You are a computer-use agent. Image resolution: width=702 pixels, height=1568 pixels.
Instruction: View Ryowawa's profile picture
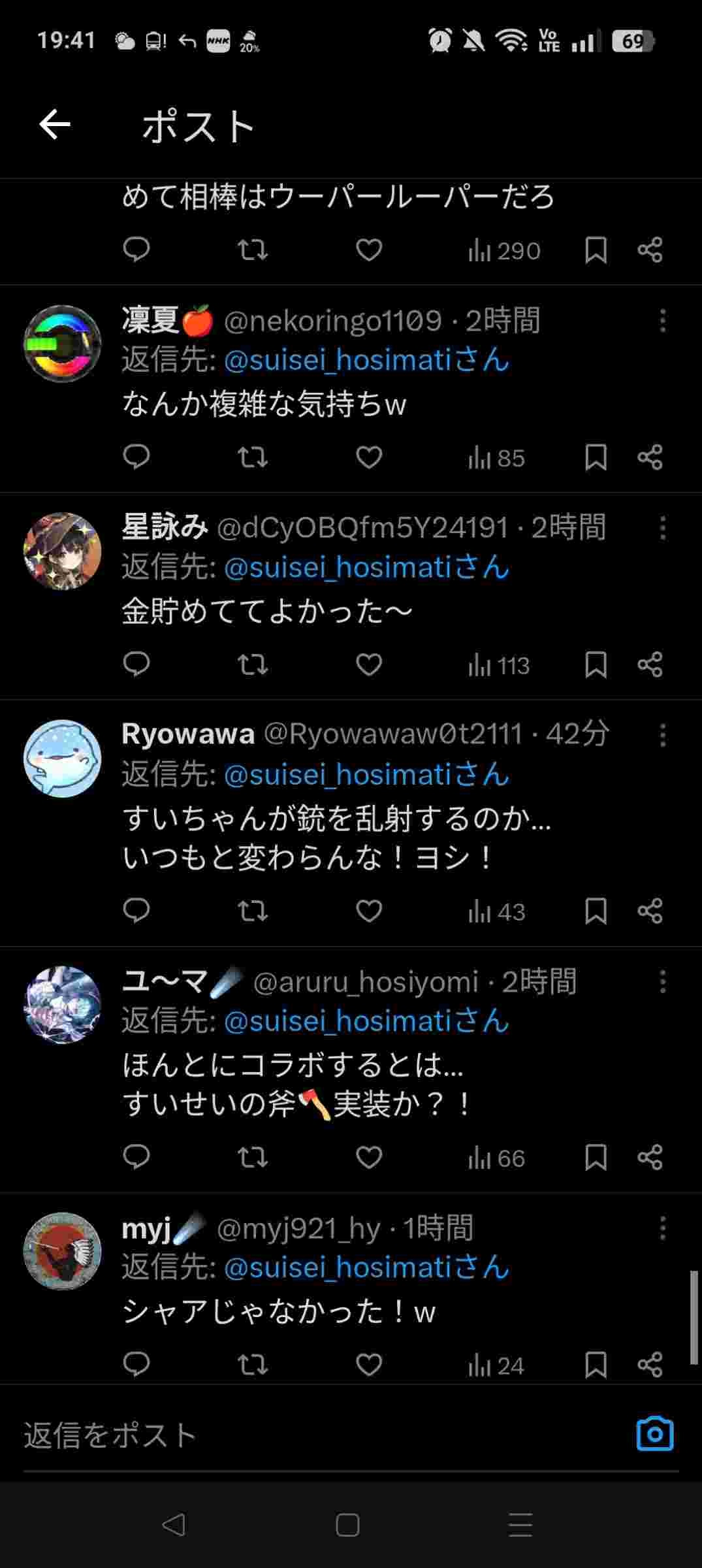[x=63, y=759]
